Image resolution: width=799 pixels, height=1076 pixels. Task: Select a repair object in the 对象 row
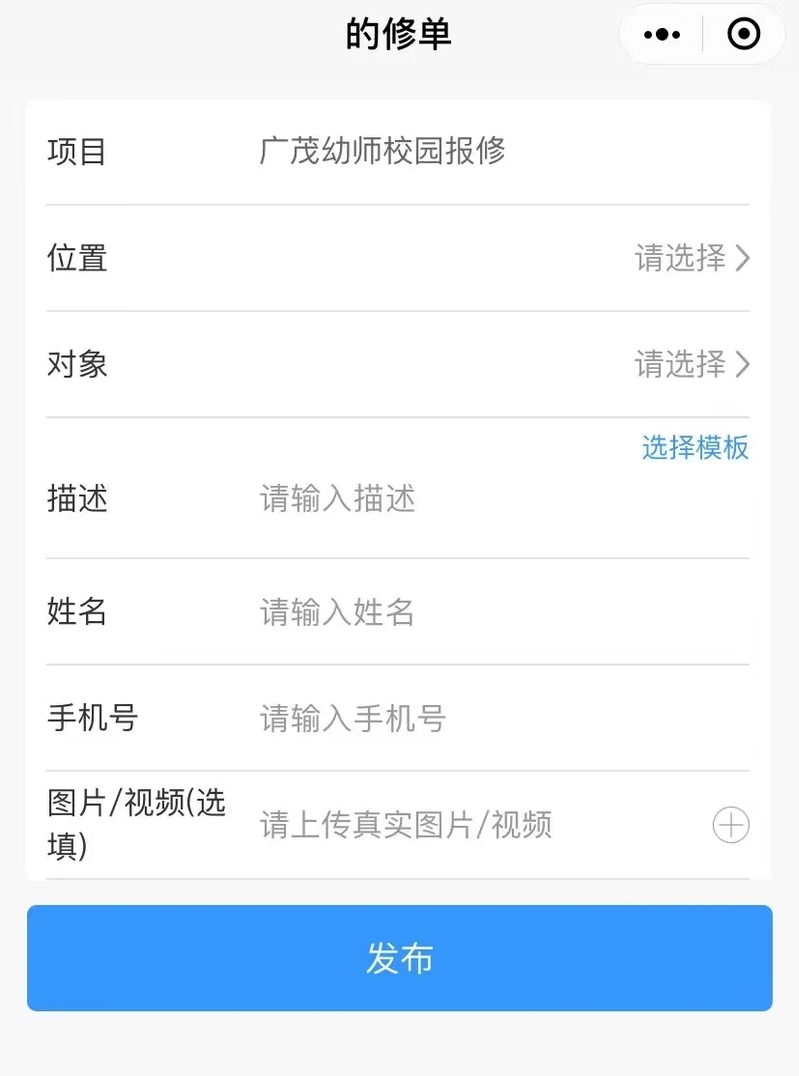click(691, 365)
